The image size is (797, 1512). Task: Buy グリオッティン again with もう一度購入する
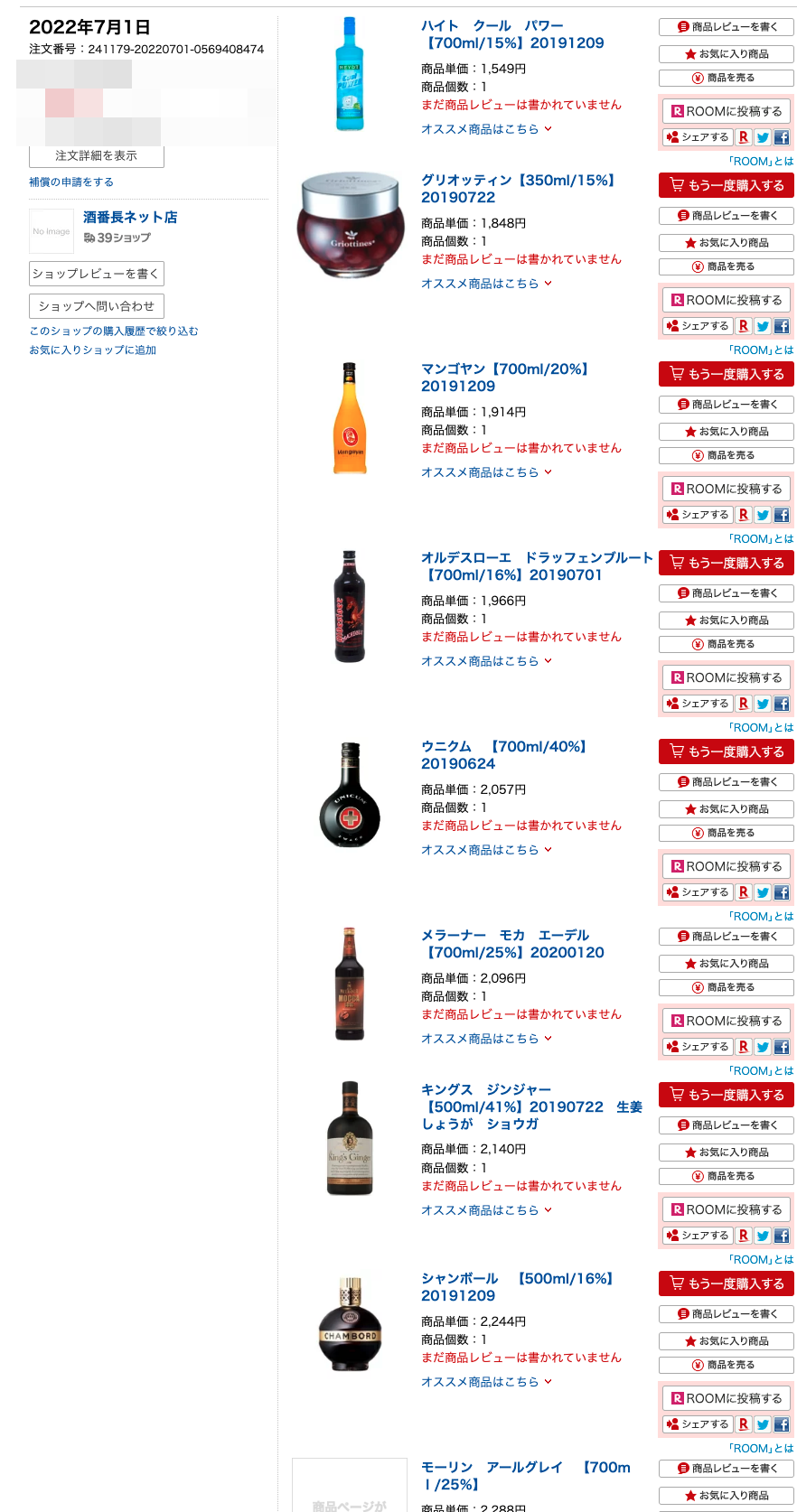(x=727, y=185)
